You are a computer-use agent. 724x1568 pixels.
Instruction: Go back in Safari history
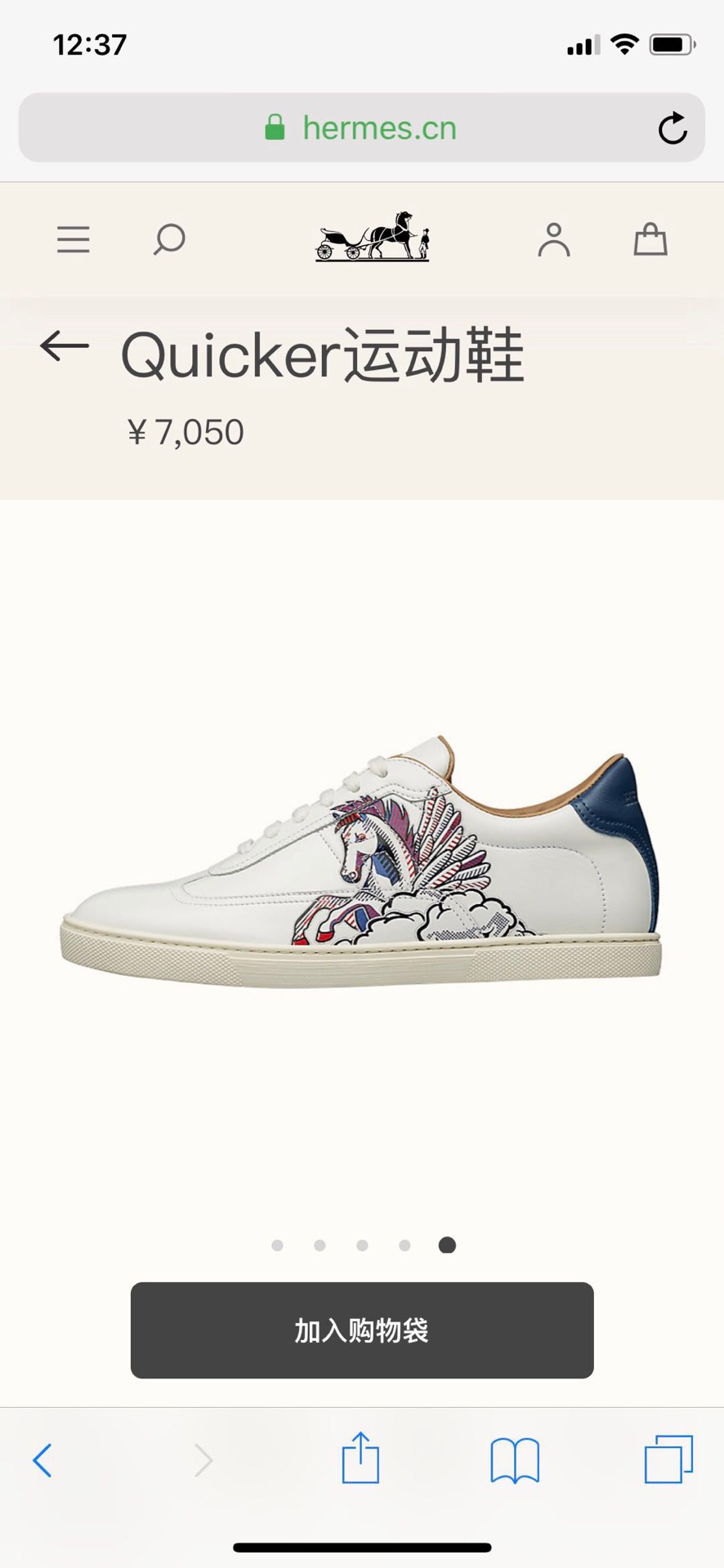[42, 1460]
